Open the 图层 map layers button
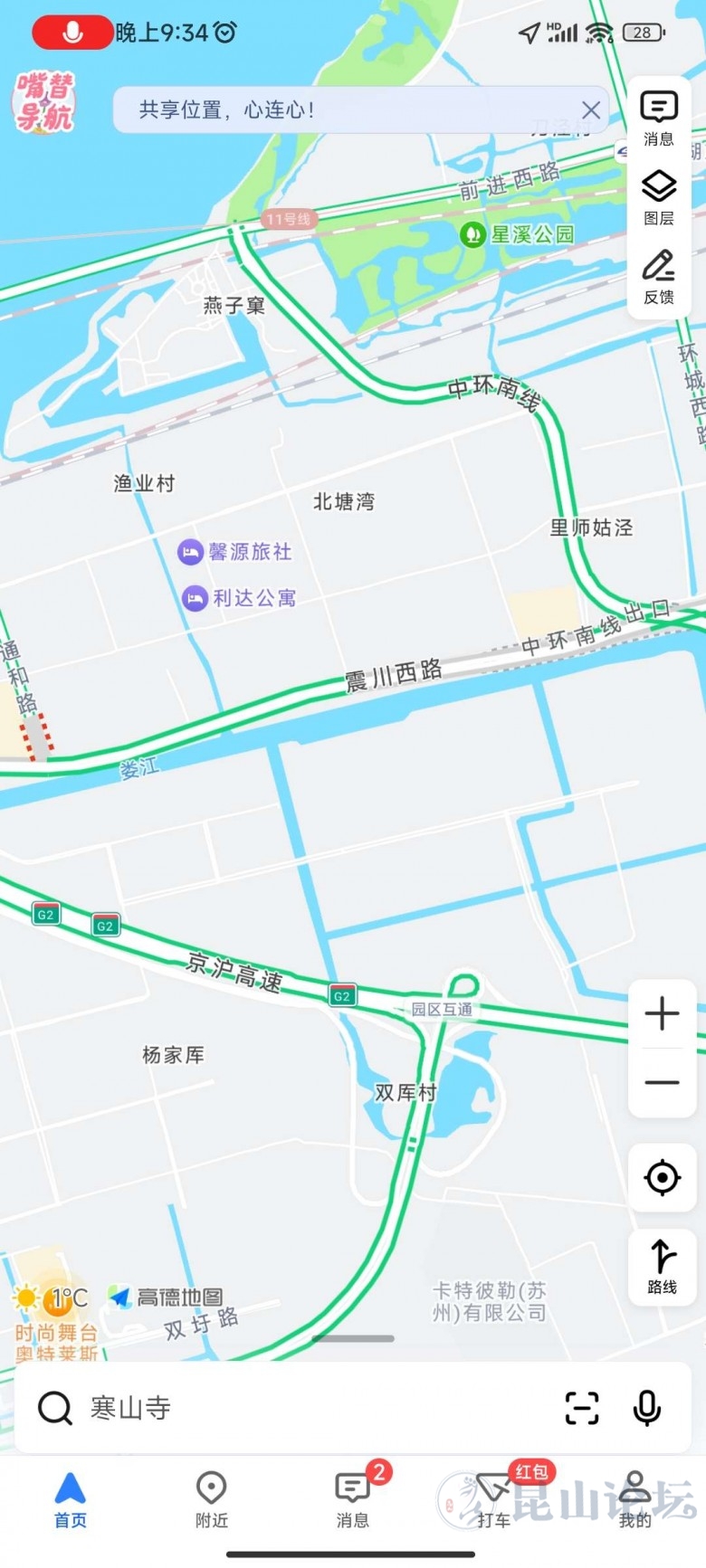 click(658, 197)
